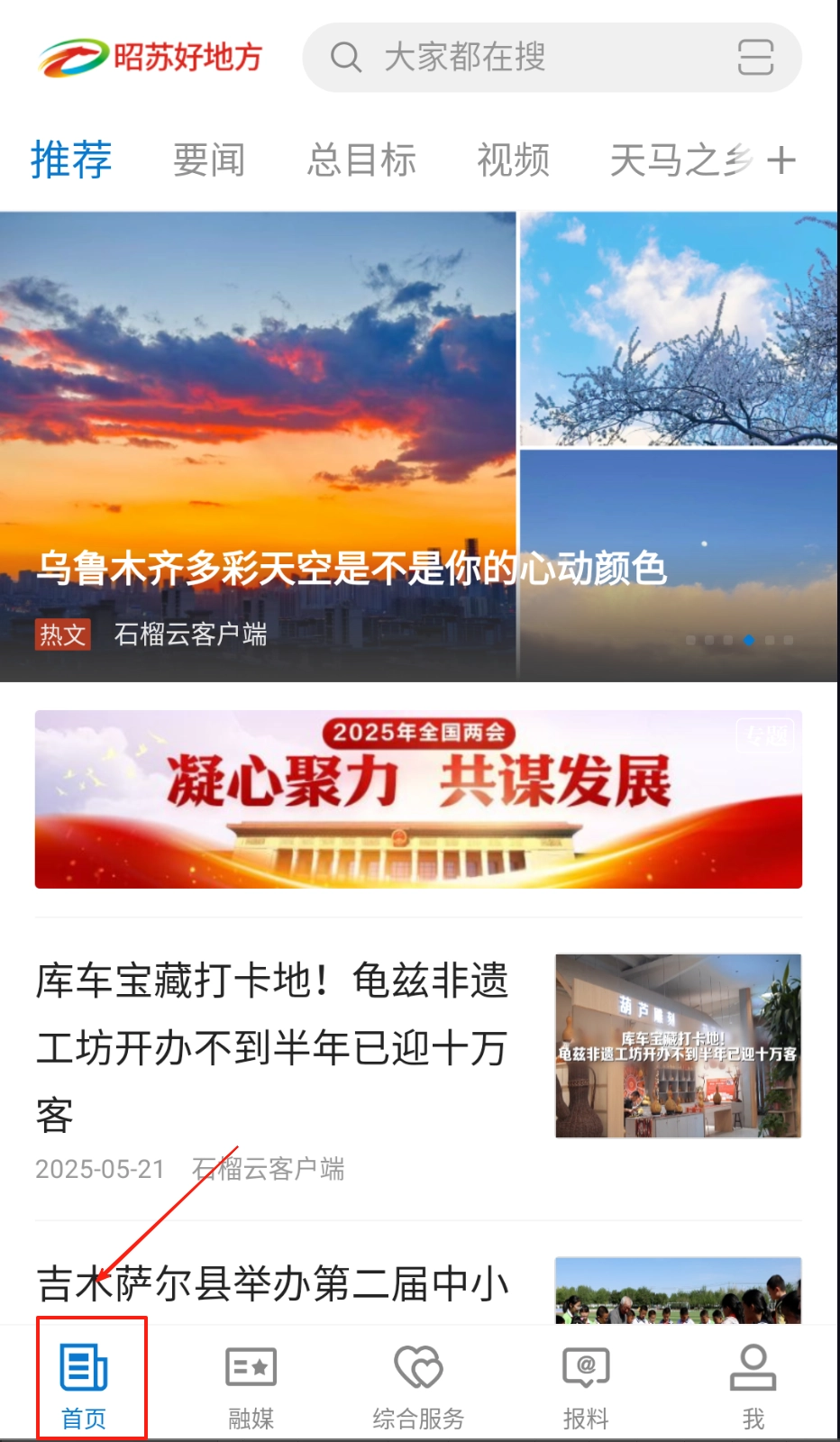Viewport: 840px width, 1442px height.
Task: Tap the 大家都在搜 search box
Action: [x=523, y=58]
